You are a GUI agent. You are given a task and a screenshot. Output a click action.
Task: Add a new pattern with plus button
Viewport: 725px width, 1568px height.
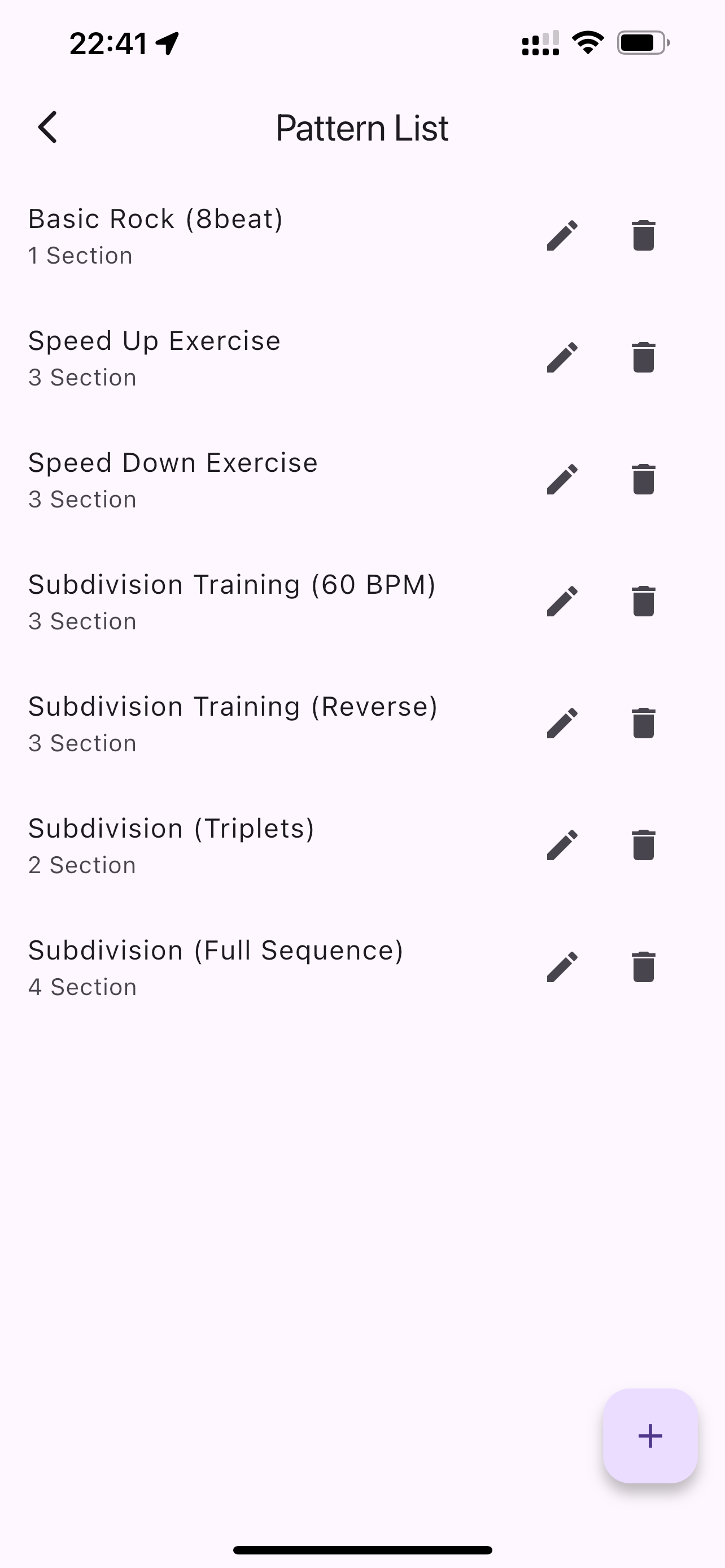point(649,1435)
